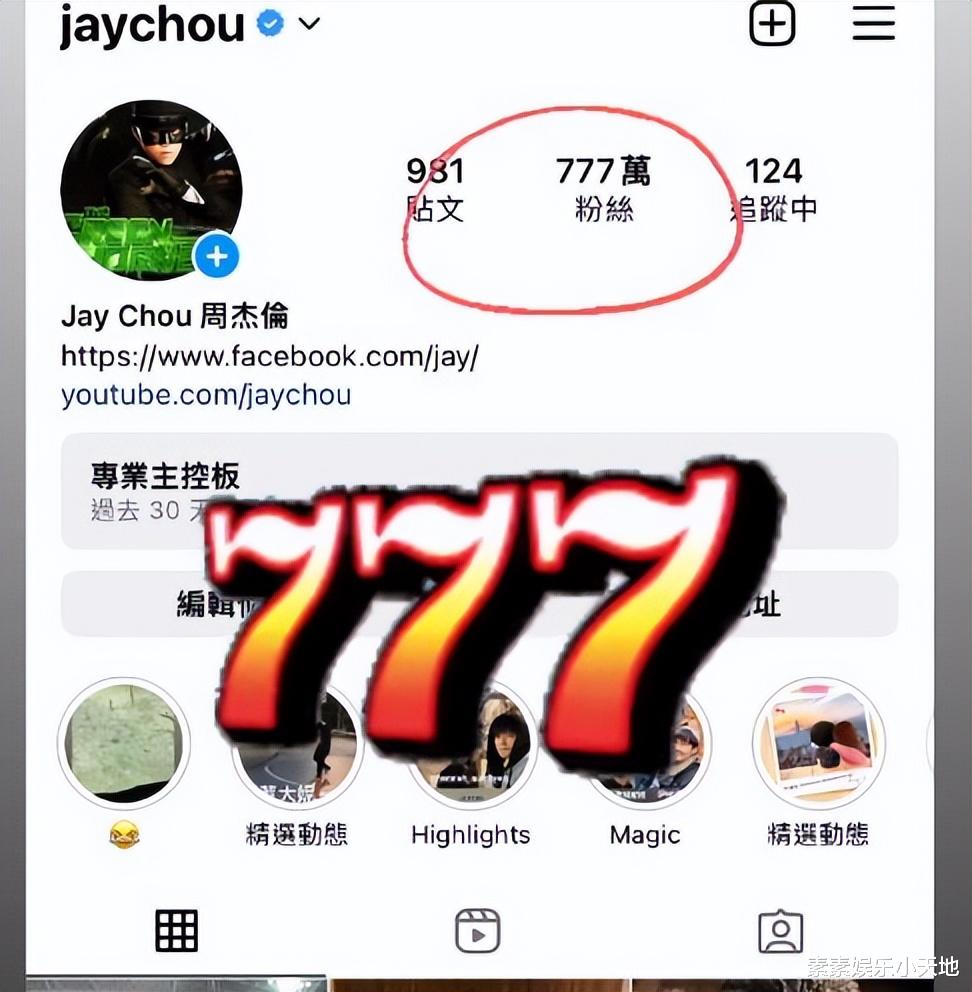Viewport: 972px width, 992px height.
Task: Open the facebook.com/jay link
Action: click(x=270, y=356)
